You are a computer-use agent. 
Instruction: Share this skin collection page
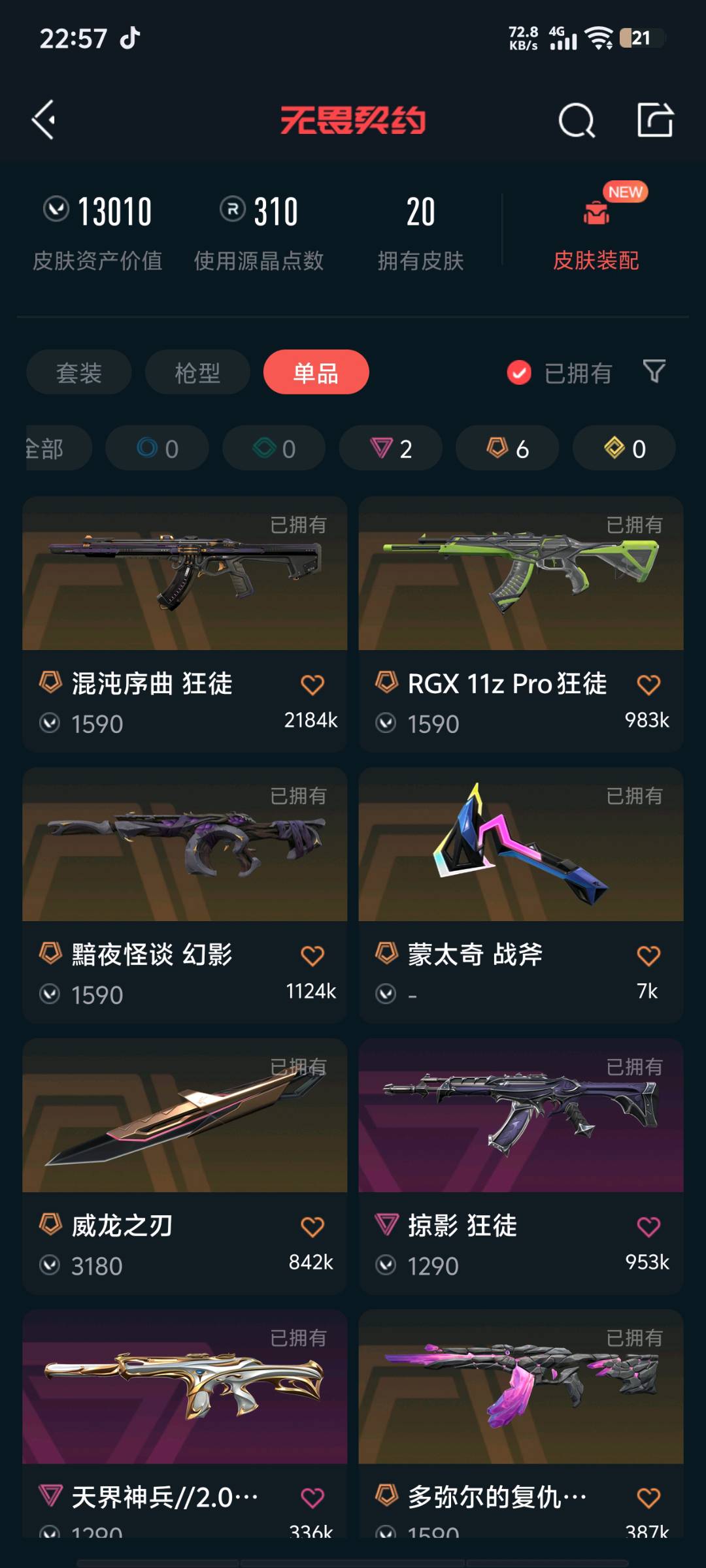pos(654,120)
